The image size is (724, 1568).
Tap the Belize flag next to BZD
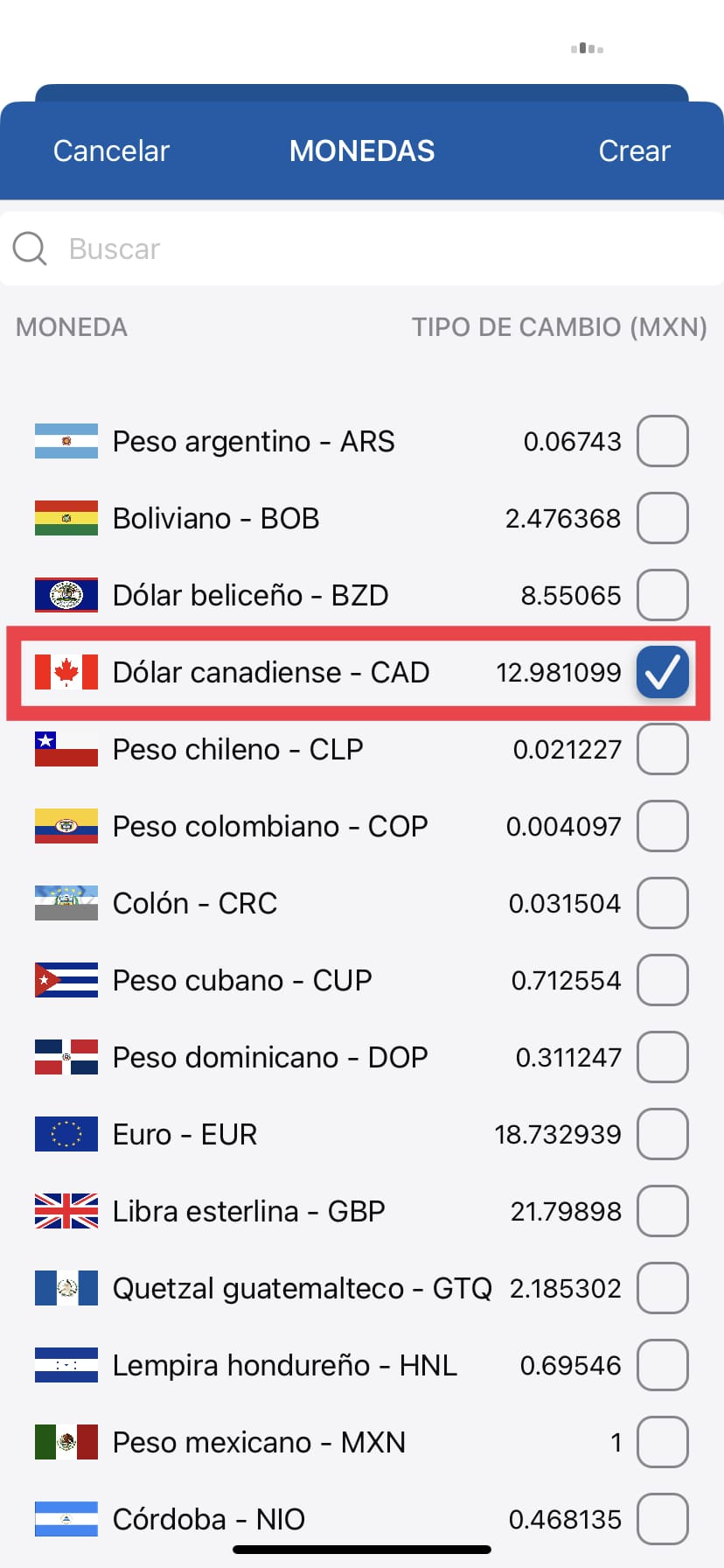pos(65,595)
